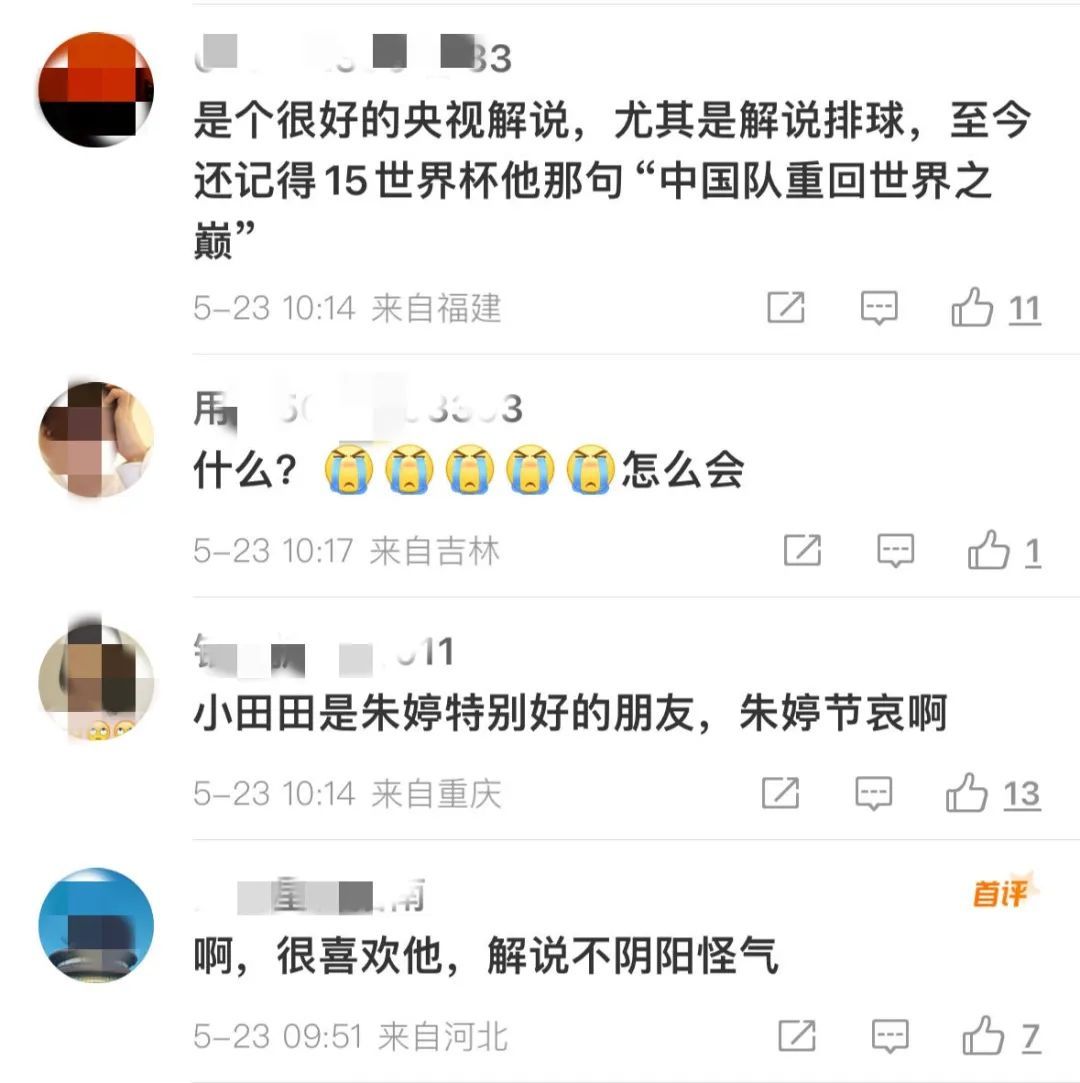This screenshot has height=1083, width=1080.
Task: Reply to the comment from 福建
Action: click(x=879, y=308)
